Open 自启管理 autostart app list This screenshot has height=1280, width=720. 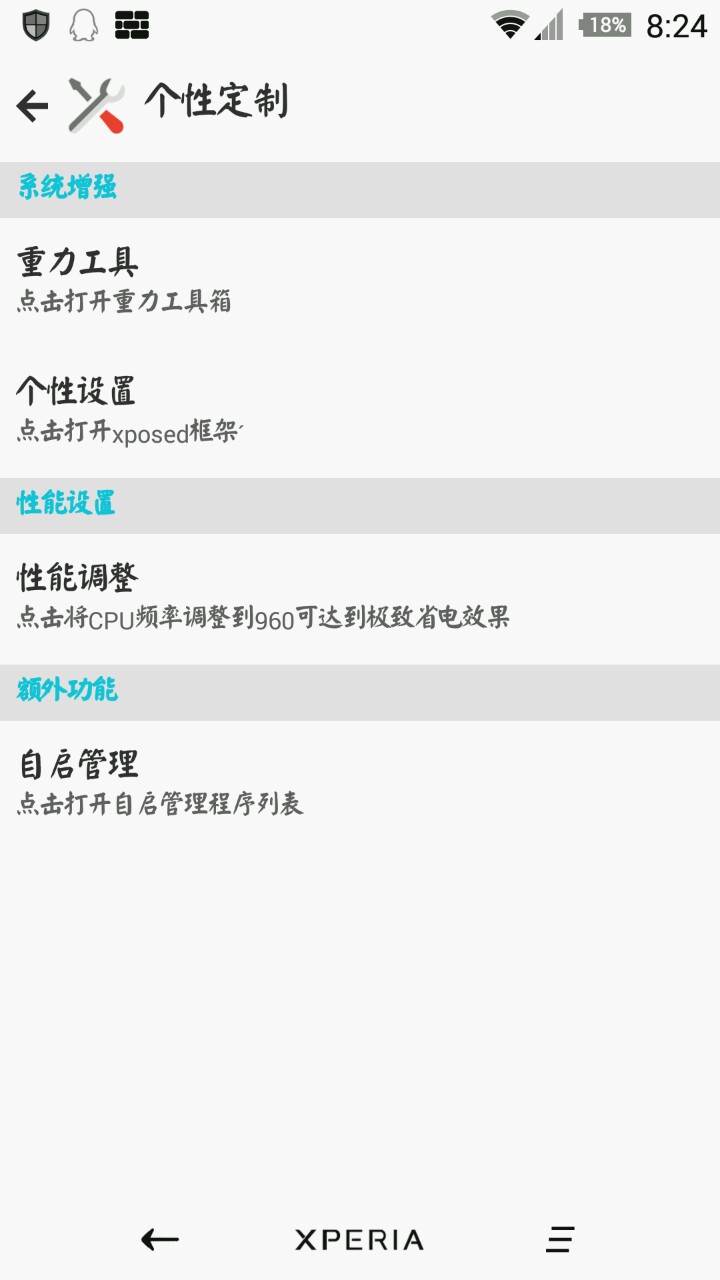click(360, 783)
